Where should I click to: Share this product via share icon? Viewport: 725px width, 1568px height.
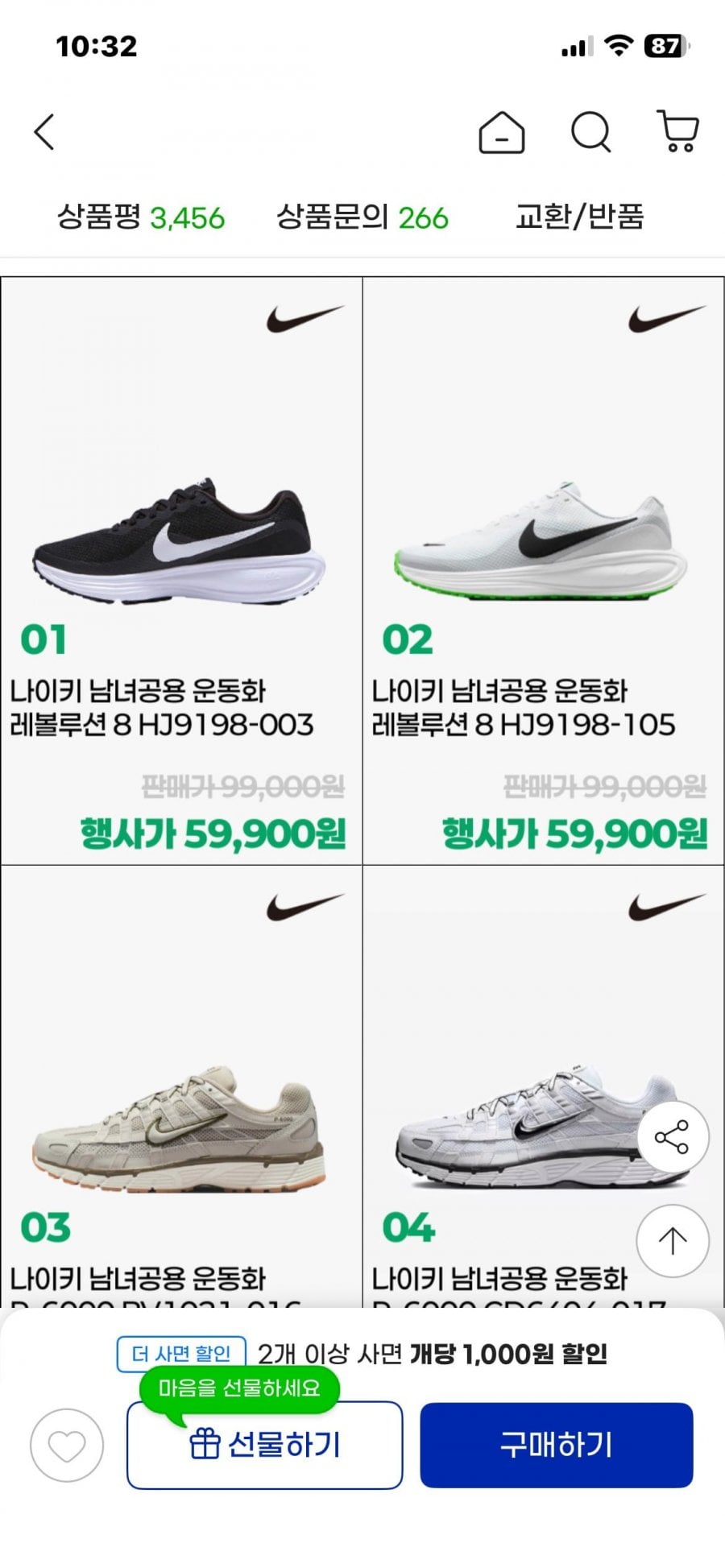pyautogui.click(x=673, y=1137)
